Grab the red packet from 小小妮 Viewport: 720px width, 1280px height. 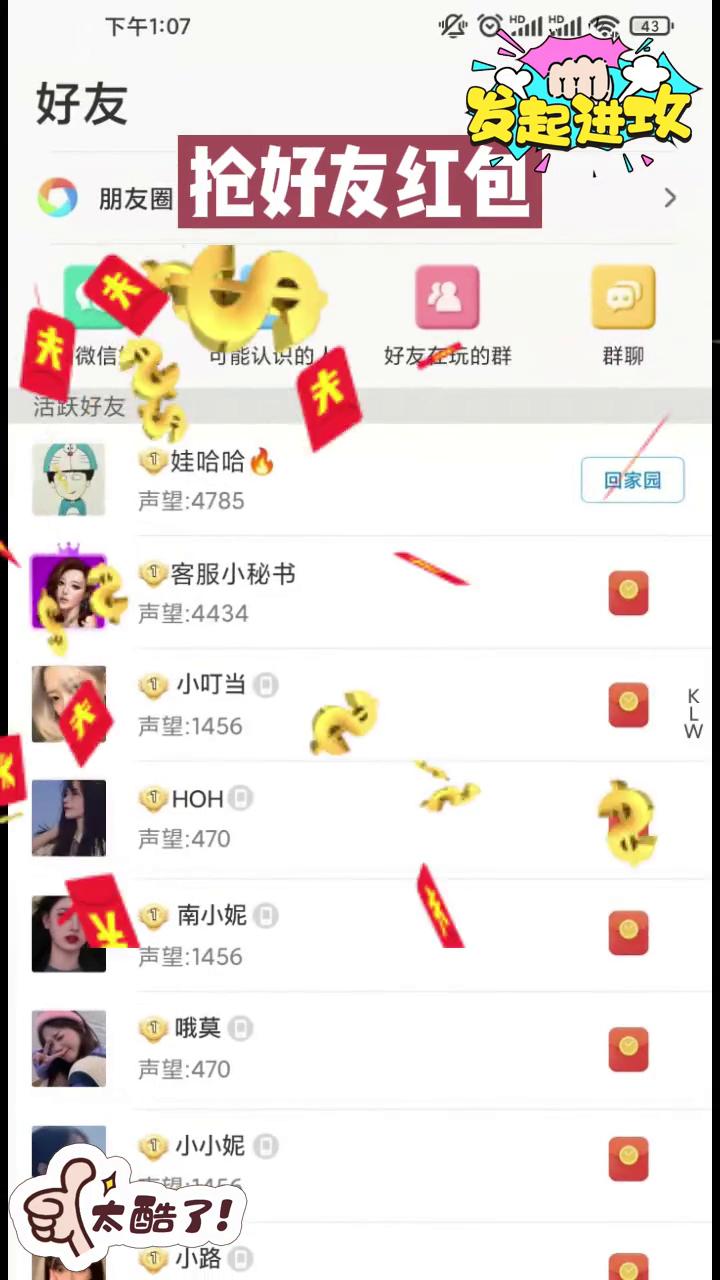(x=628, y=1160)
